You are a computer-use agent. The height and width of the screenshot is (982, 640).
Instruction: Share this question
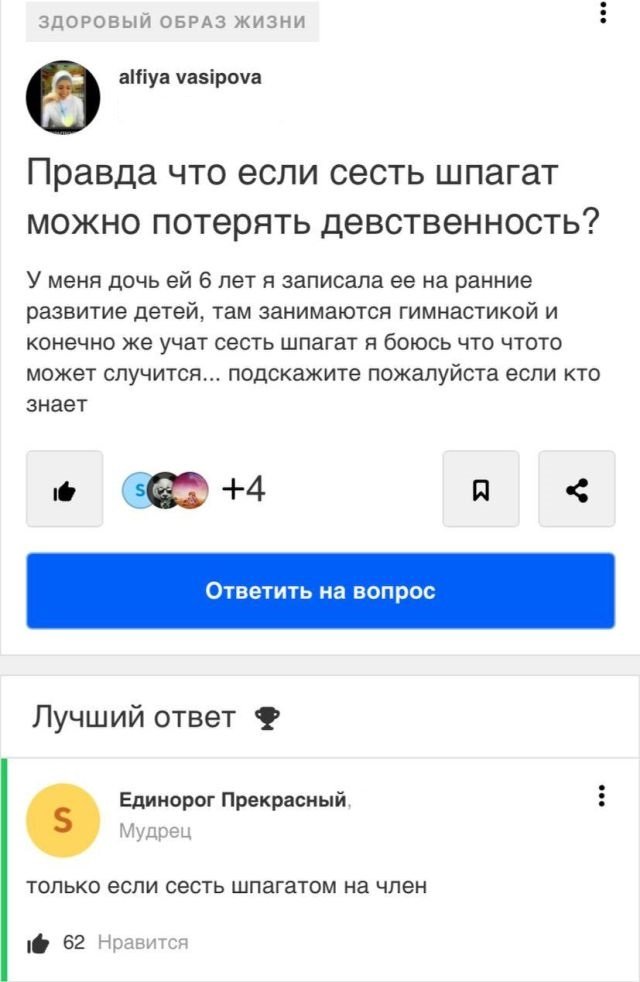pos(576,489)
